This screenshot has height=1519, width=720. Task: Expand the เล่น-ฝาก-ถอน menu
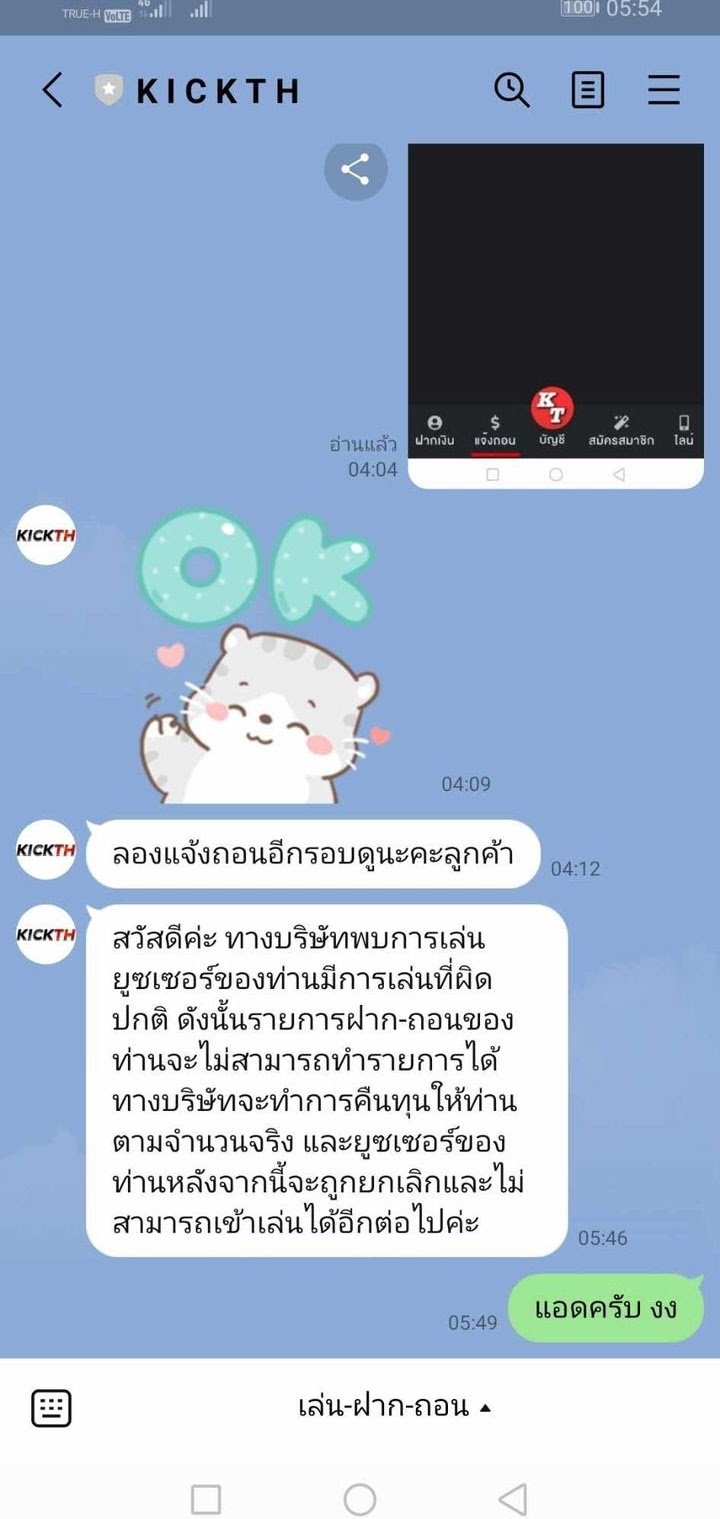[394, 1407]
